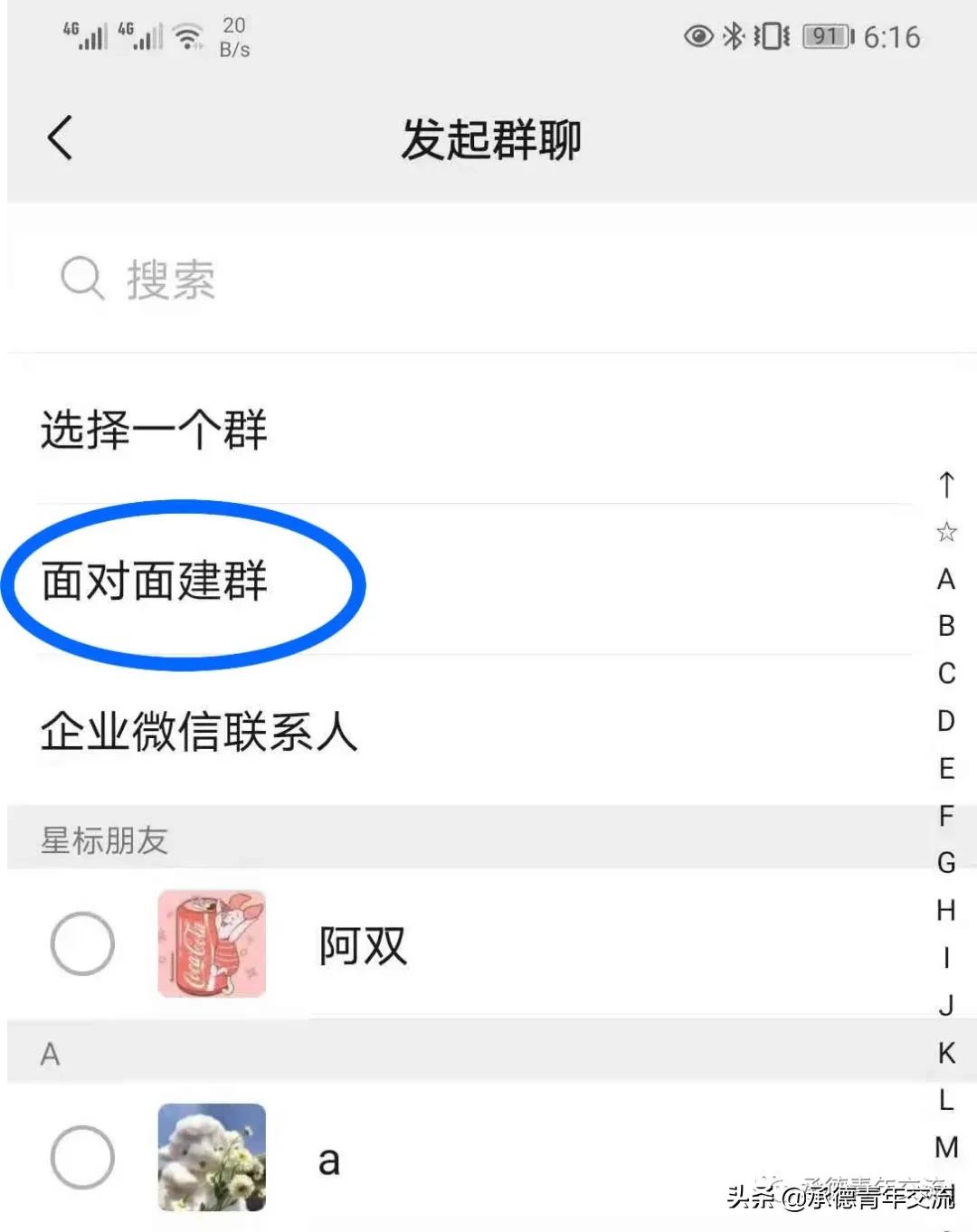
Task: Open 面对面建群 circled in blue
Action: (156, 583)
